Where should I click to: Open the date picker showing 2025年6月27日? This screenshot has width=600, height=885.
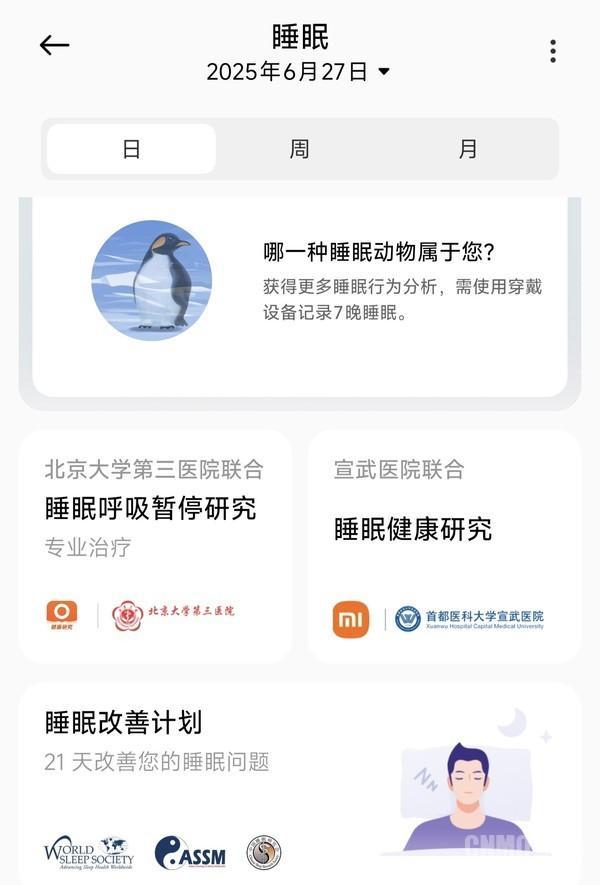tap(298, 72)
